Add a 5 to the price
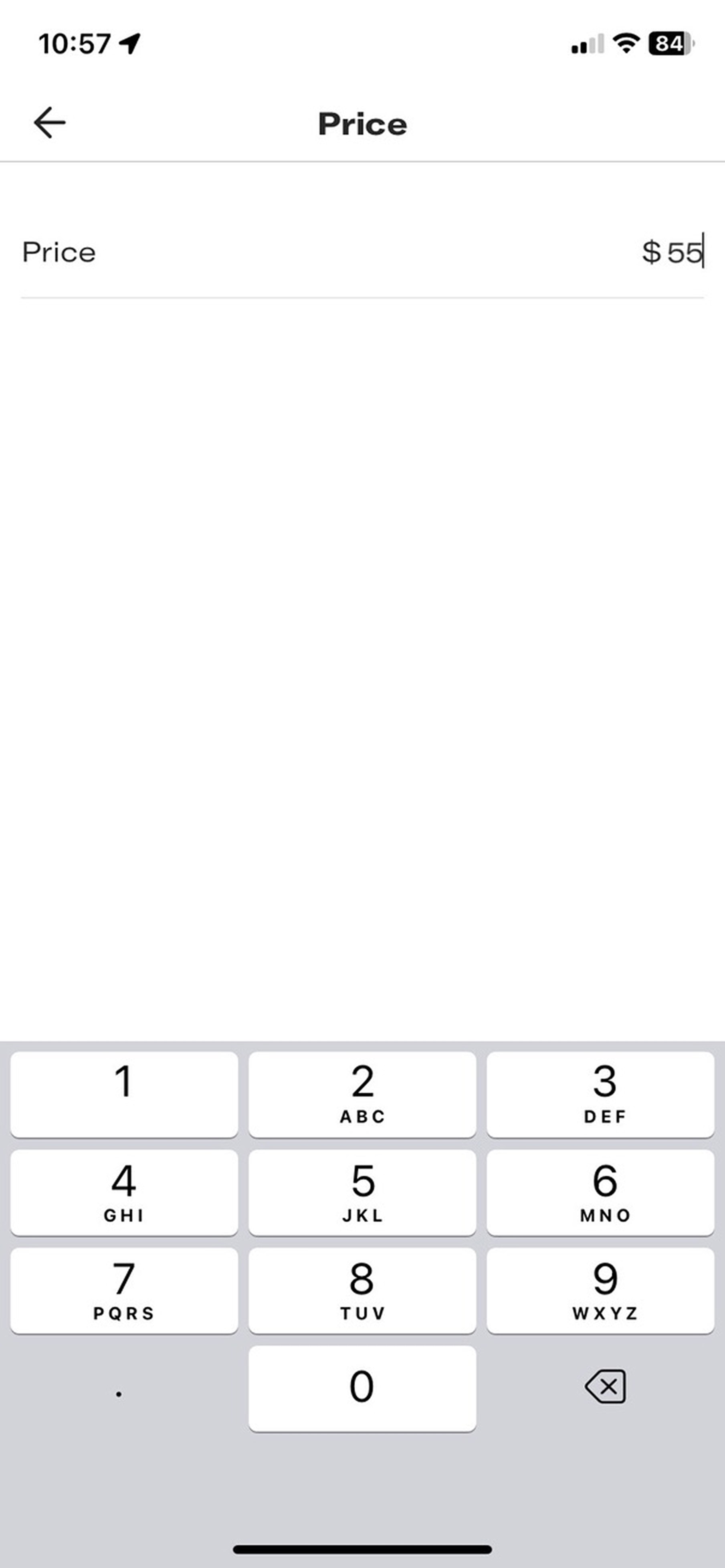The height and width of the screenshot is (1568, 725). click(x=362, y=1192)
